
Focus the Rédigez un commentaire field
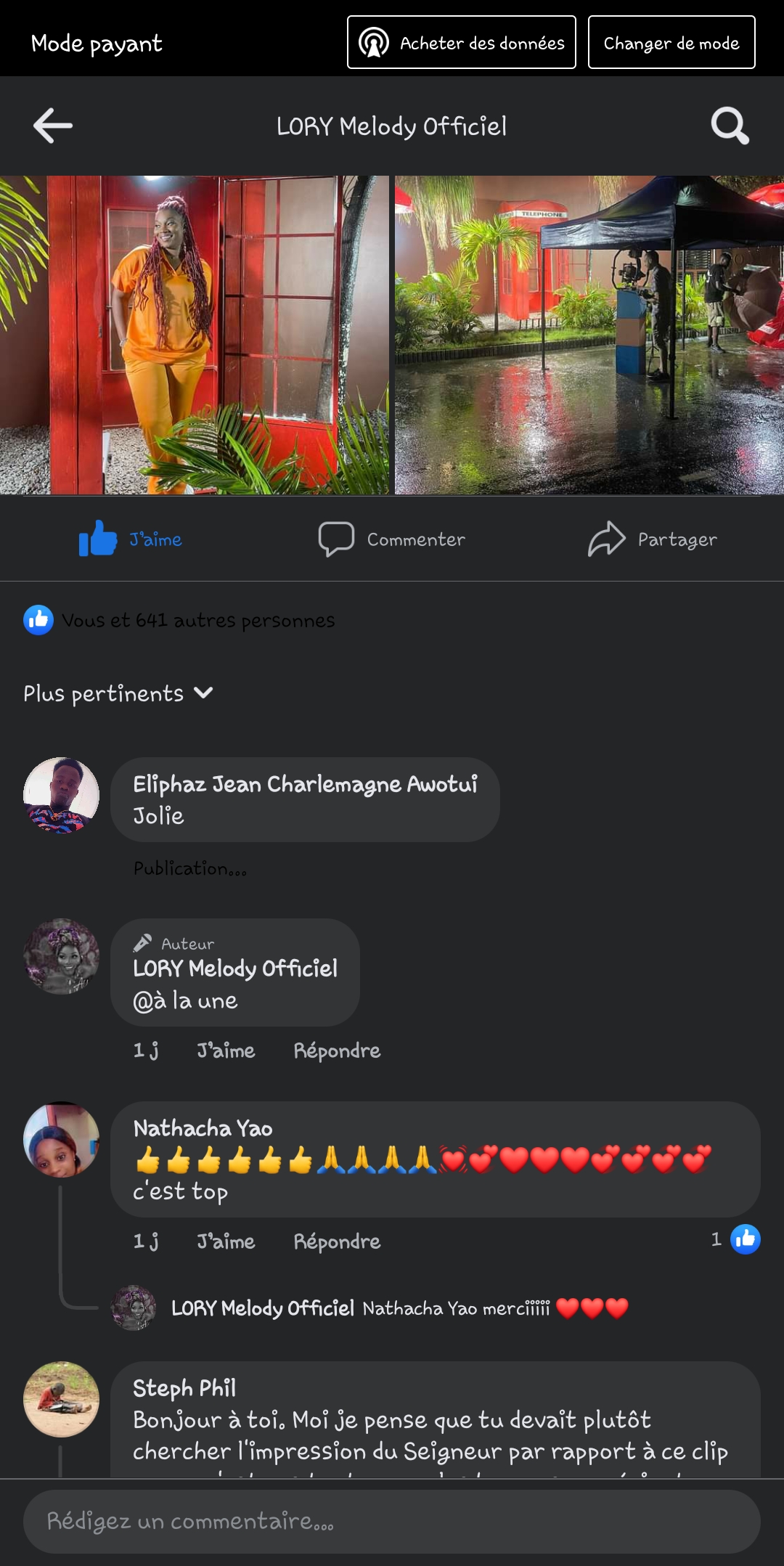point(392,1521)
